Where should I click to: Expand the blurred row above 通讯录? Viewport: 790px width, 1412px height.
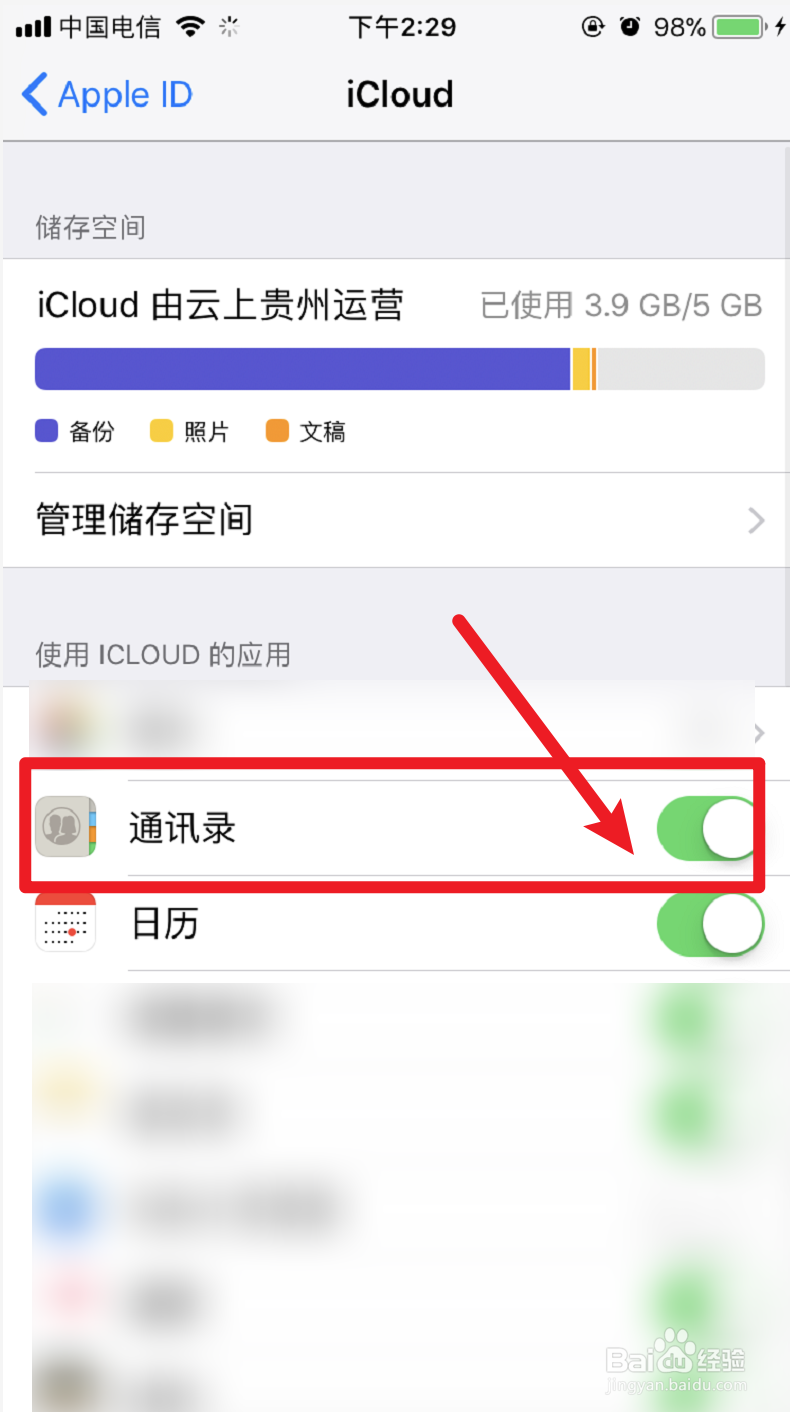pos(395,728)
